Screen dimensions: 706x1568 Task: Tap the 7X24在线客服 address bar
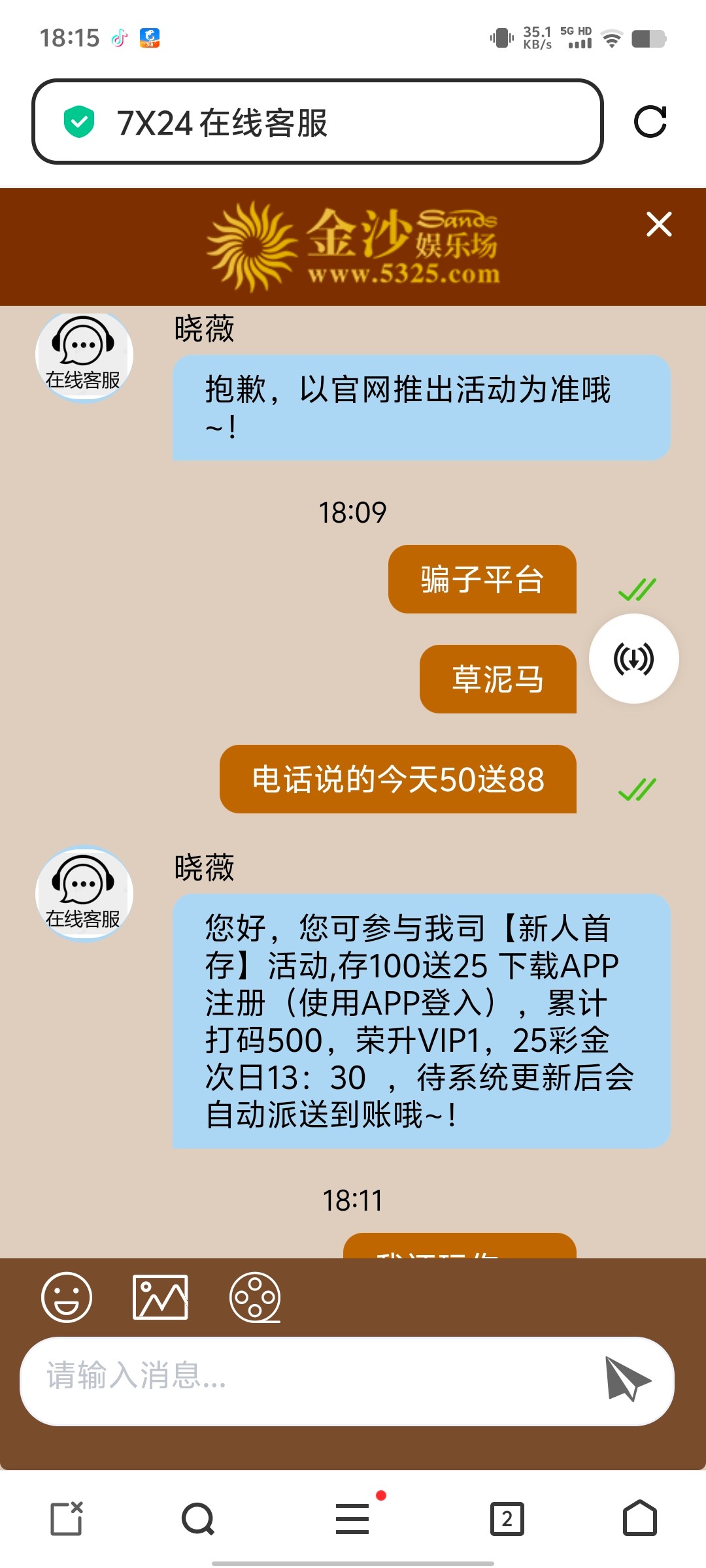(317, 122)
